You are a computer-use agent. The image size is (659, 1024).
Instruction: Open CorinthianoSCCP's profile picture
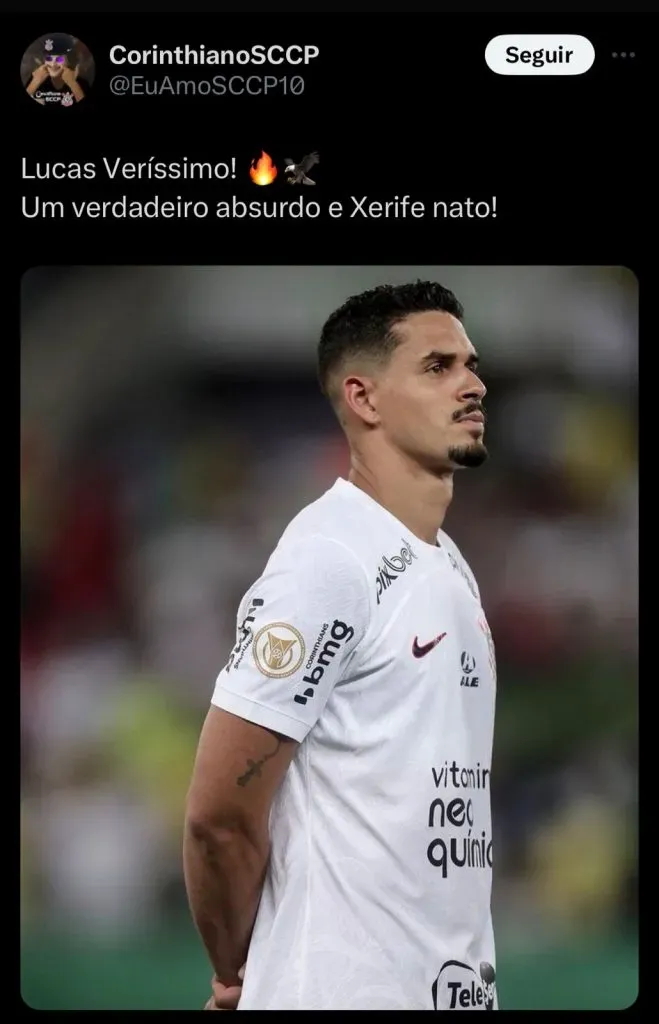click(57, 70)
